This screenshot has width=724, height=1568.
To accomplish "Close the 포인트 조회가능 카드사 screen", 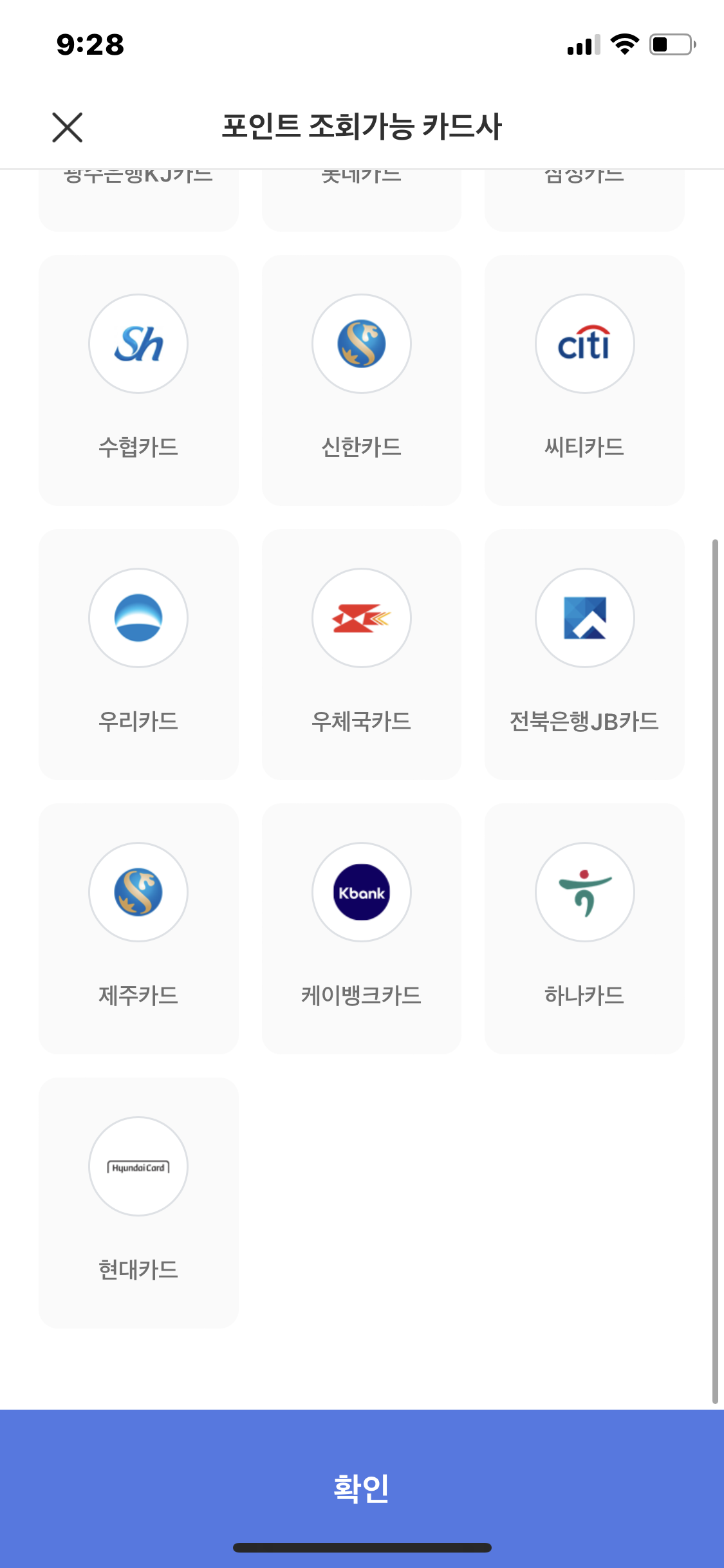I will pos(67,127).
